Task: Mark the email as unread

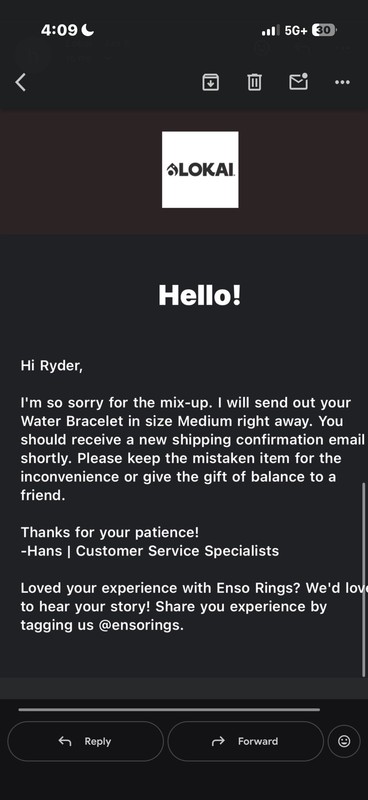Action: pyautogui.click(x=299, y=82)
